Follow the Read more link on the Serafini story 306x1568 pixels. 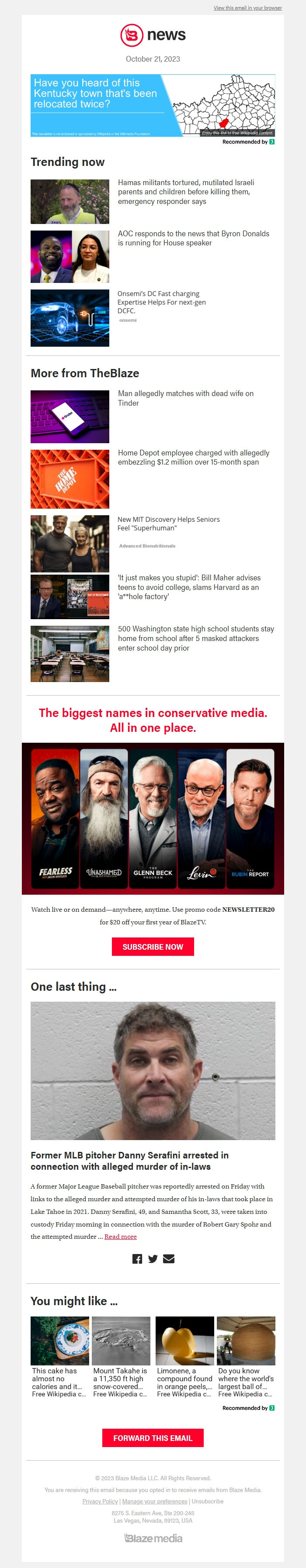[x=120, y=1236]
